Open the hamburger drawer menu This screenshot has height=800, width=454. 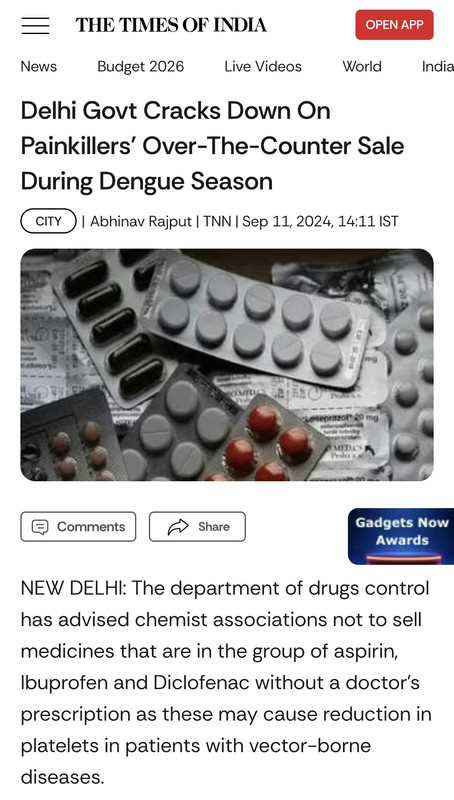[35, 25]
